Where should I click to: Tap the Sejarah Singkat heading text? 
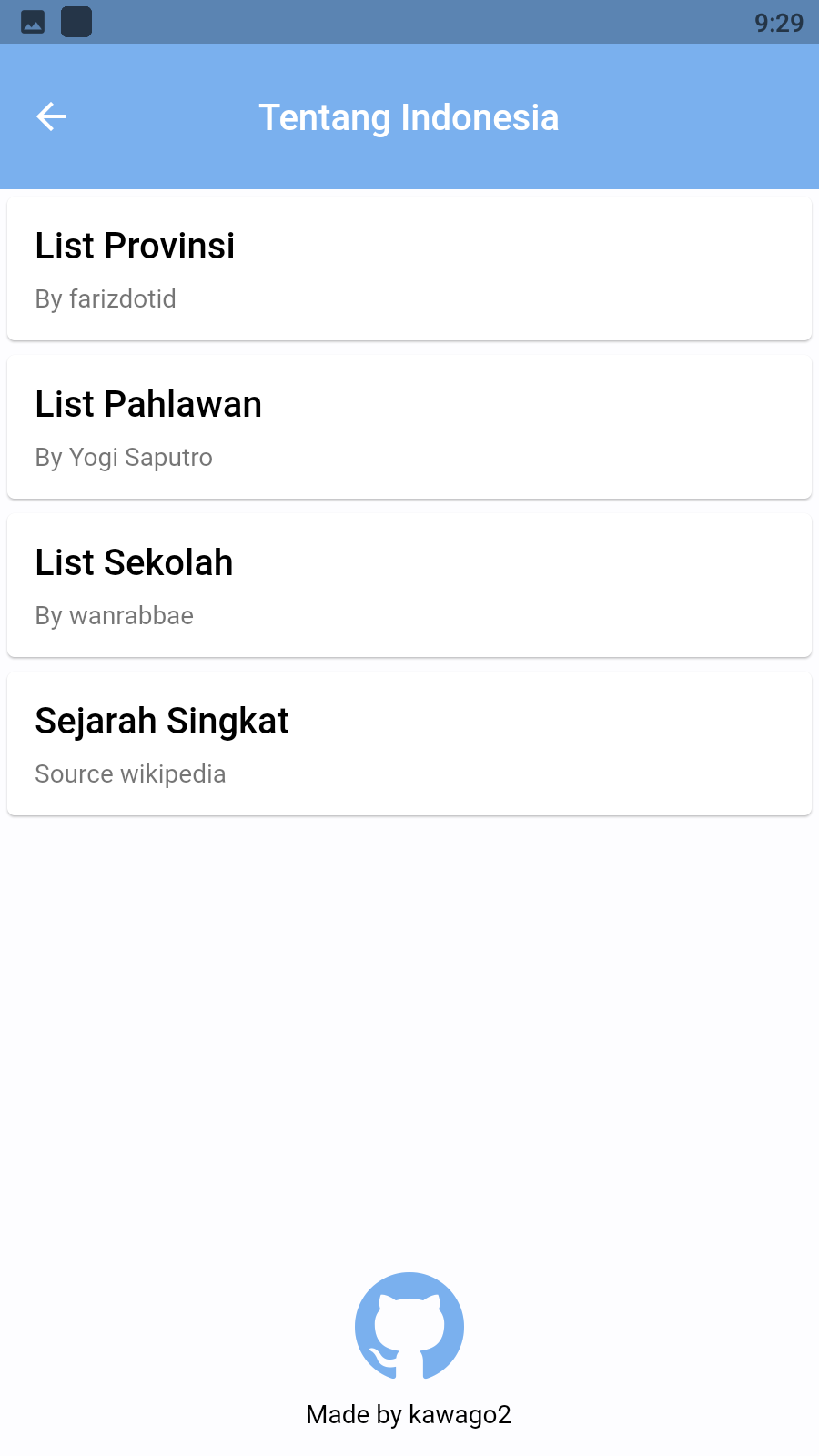(x=161, y=721)
